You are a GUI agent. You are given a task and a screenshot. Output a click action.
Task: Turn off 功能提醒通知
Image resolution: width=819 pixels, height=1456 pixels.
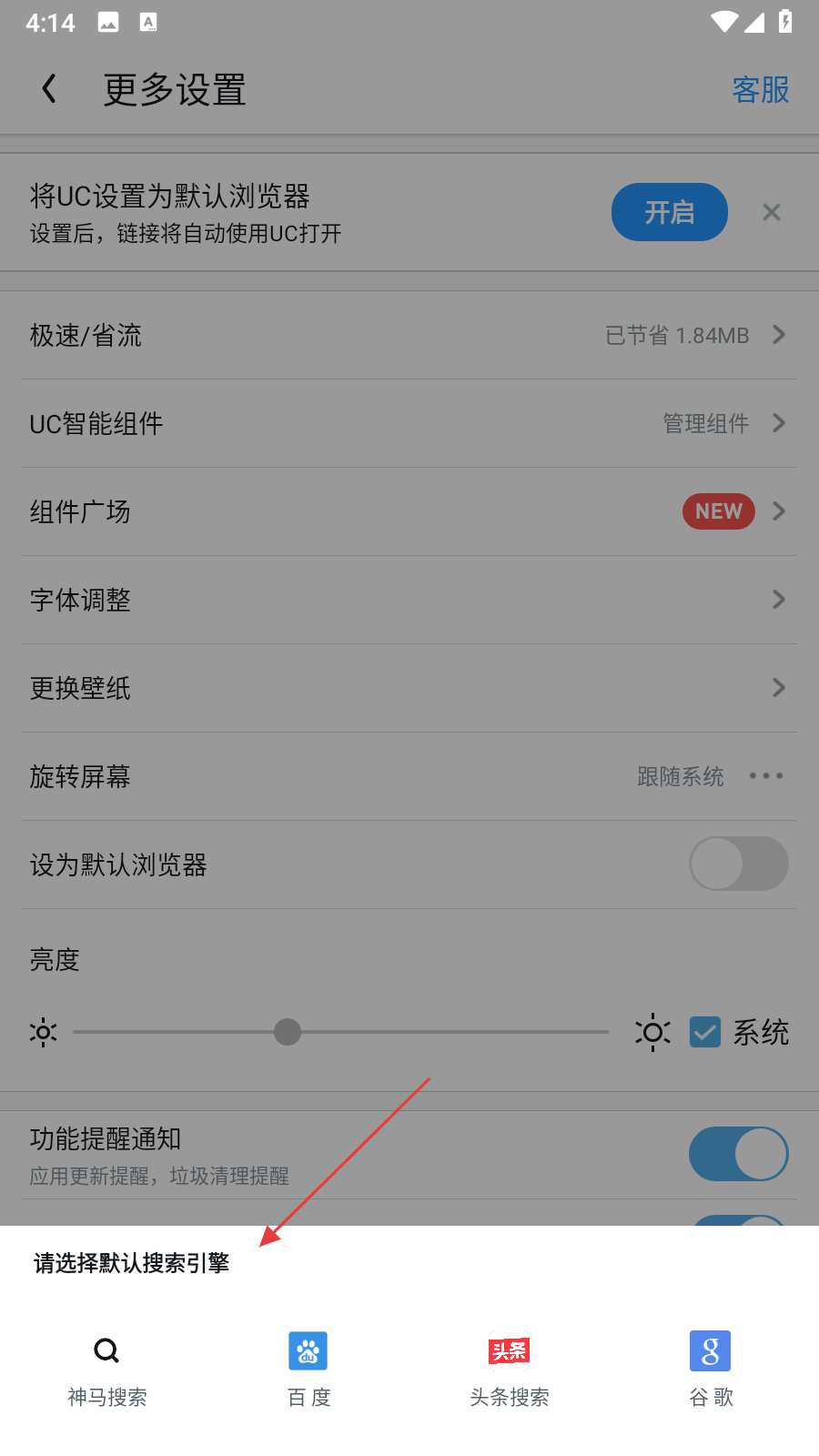pyautogui.click(x=738, y=1154)
